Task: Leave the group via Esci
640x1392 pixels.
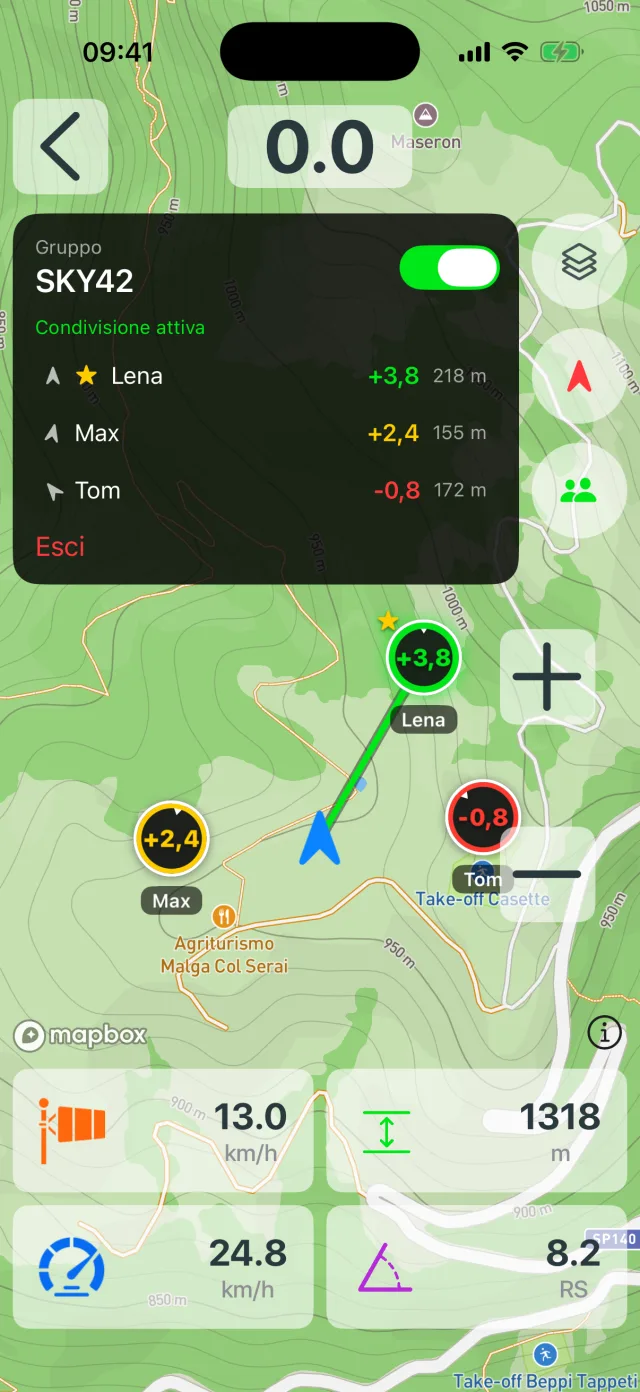Action: (x=60, y=547)
